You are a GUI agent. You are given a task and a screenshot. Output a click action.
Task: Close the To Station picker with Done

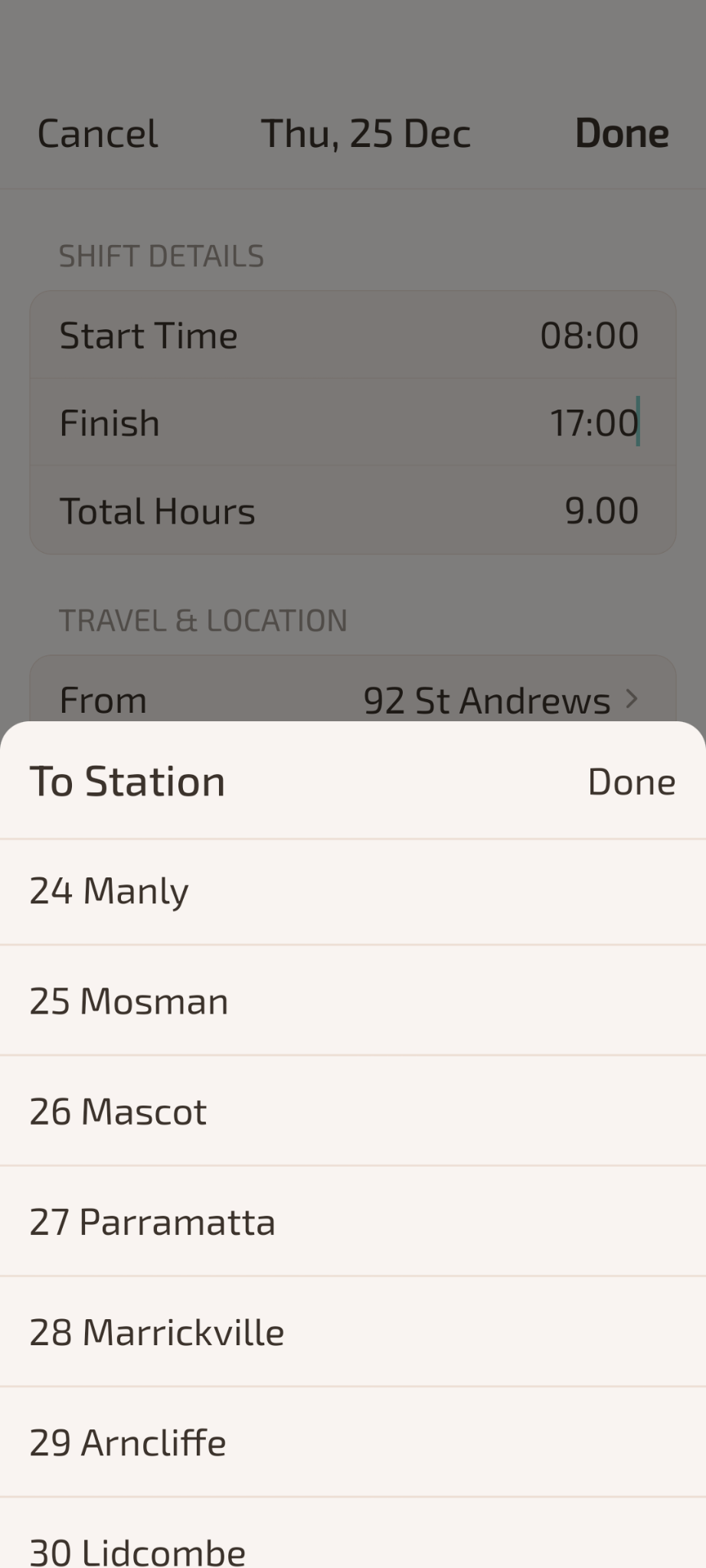631,782
